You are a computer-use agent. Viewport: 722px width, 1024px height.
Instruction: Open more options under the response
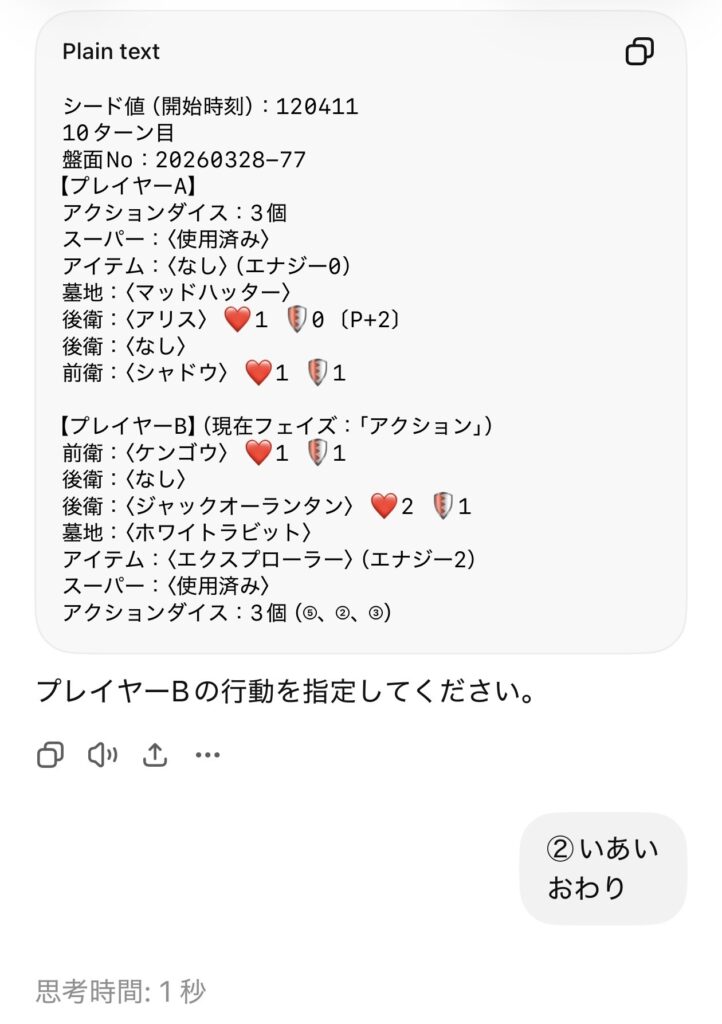207,755
